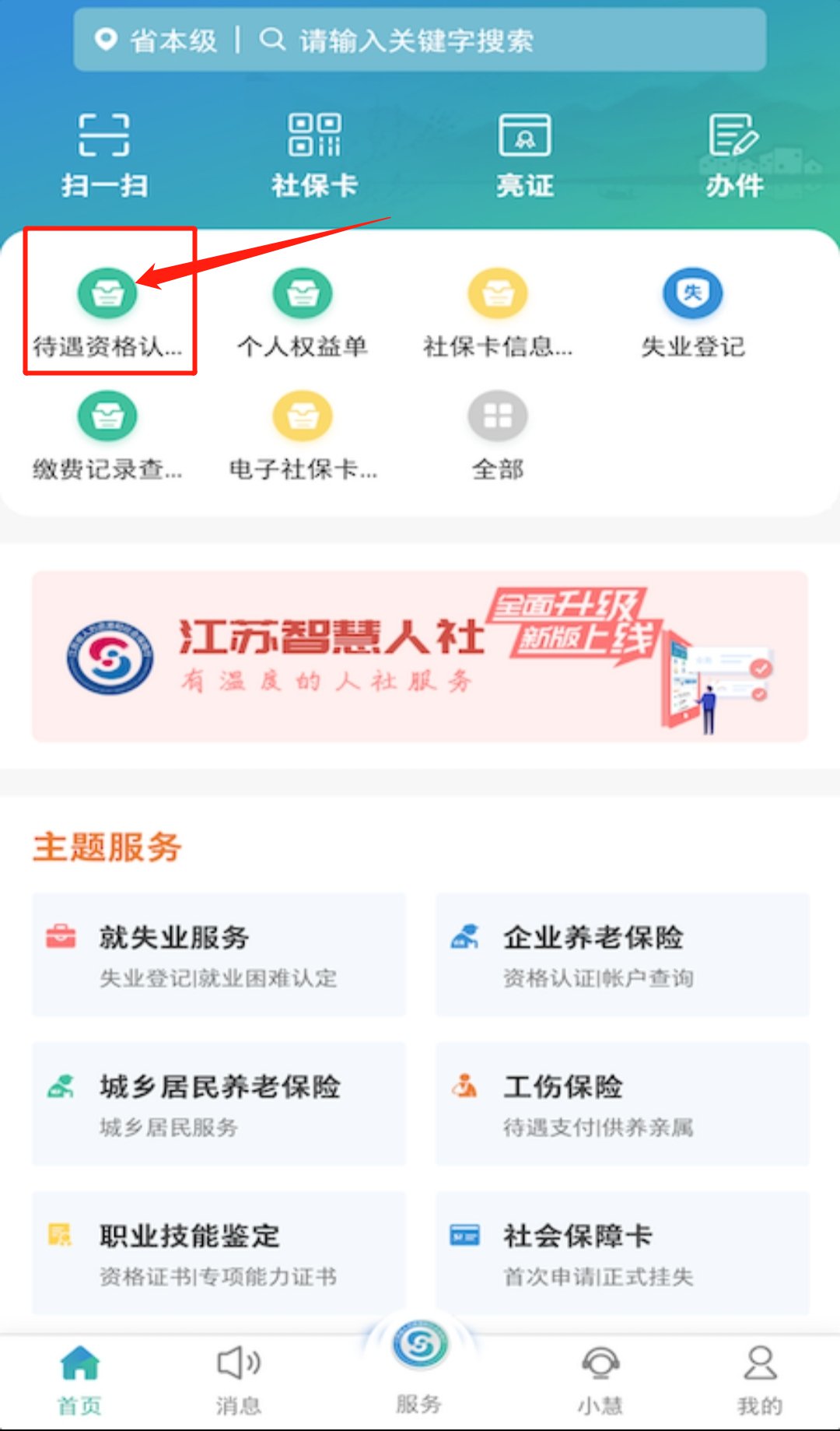Screen dimensions: 840x1431
Task: Switch to the 小慧 assistant tab
Action: (x=600, y=1379)
